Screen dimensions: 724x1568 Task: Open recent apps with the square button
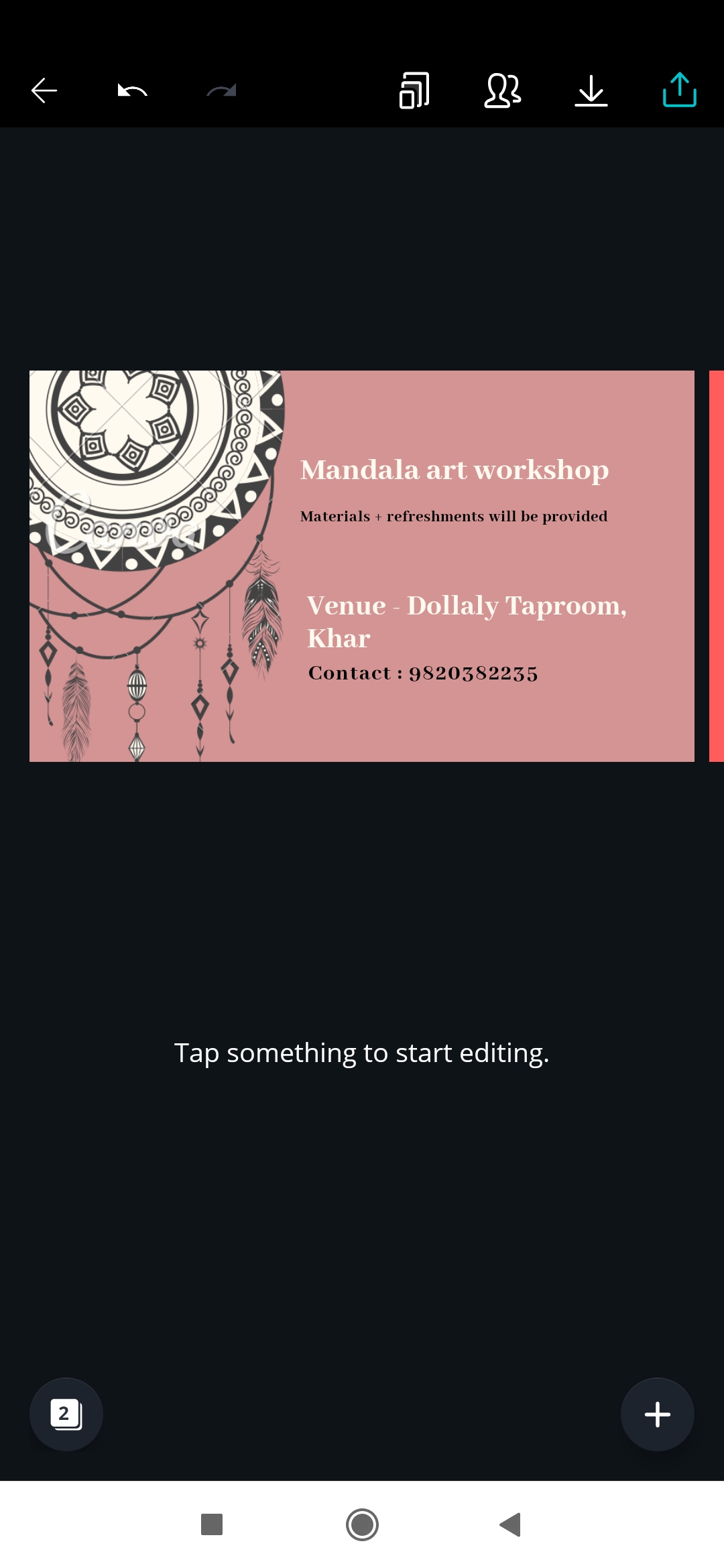(212, 1525)
